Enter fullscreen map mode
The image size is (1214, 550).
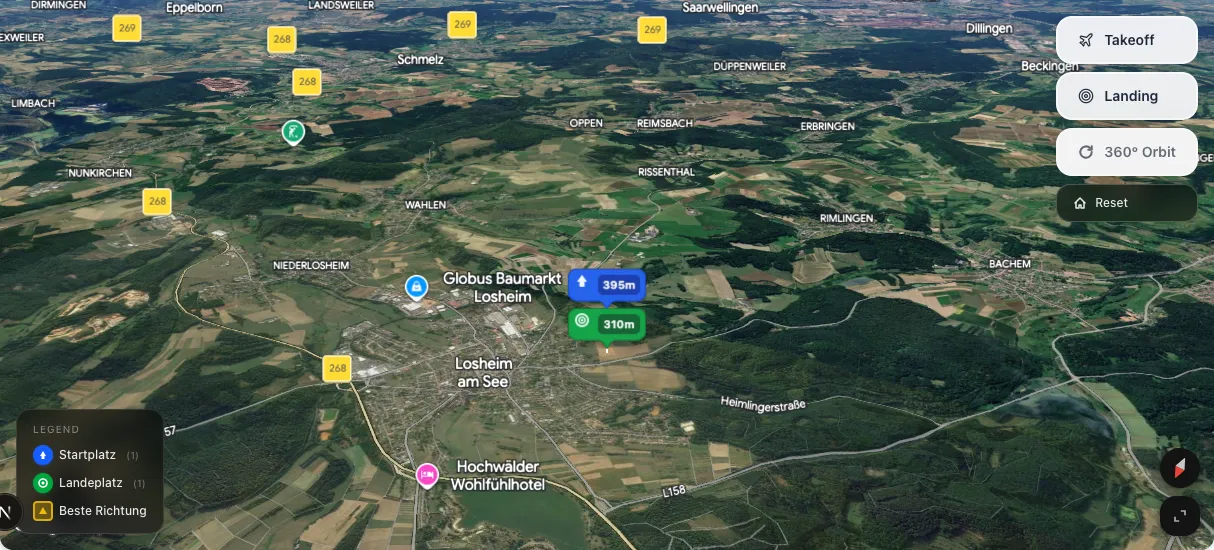coord(1179,516)
